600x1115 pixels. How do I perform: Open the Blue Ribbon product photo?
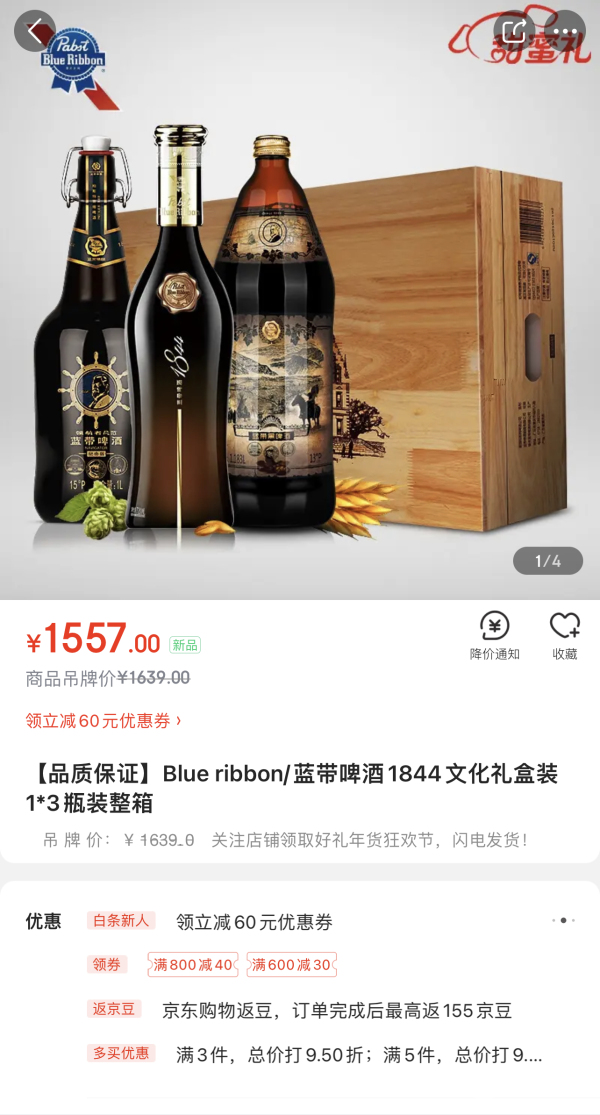(x=300, y=330)
